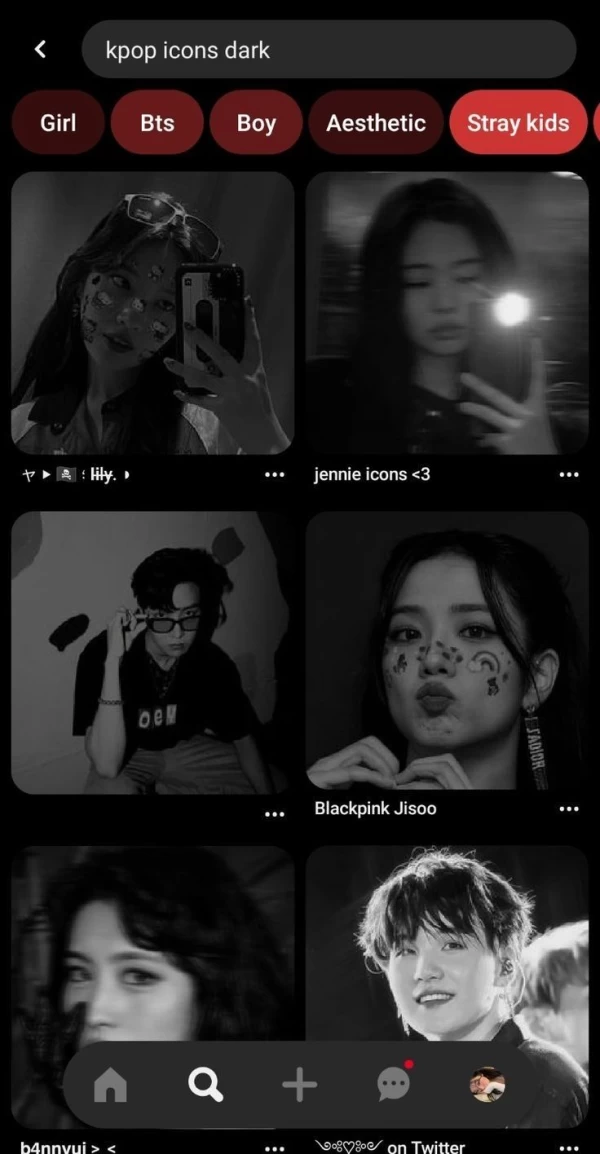Open more options for 'jennie icons <3'
Viewport: 600px width, 1154px height.
(569, 475)
